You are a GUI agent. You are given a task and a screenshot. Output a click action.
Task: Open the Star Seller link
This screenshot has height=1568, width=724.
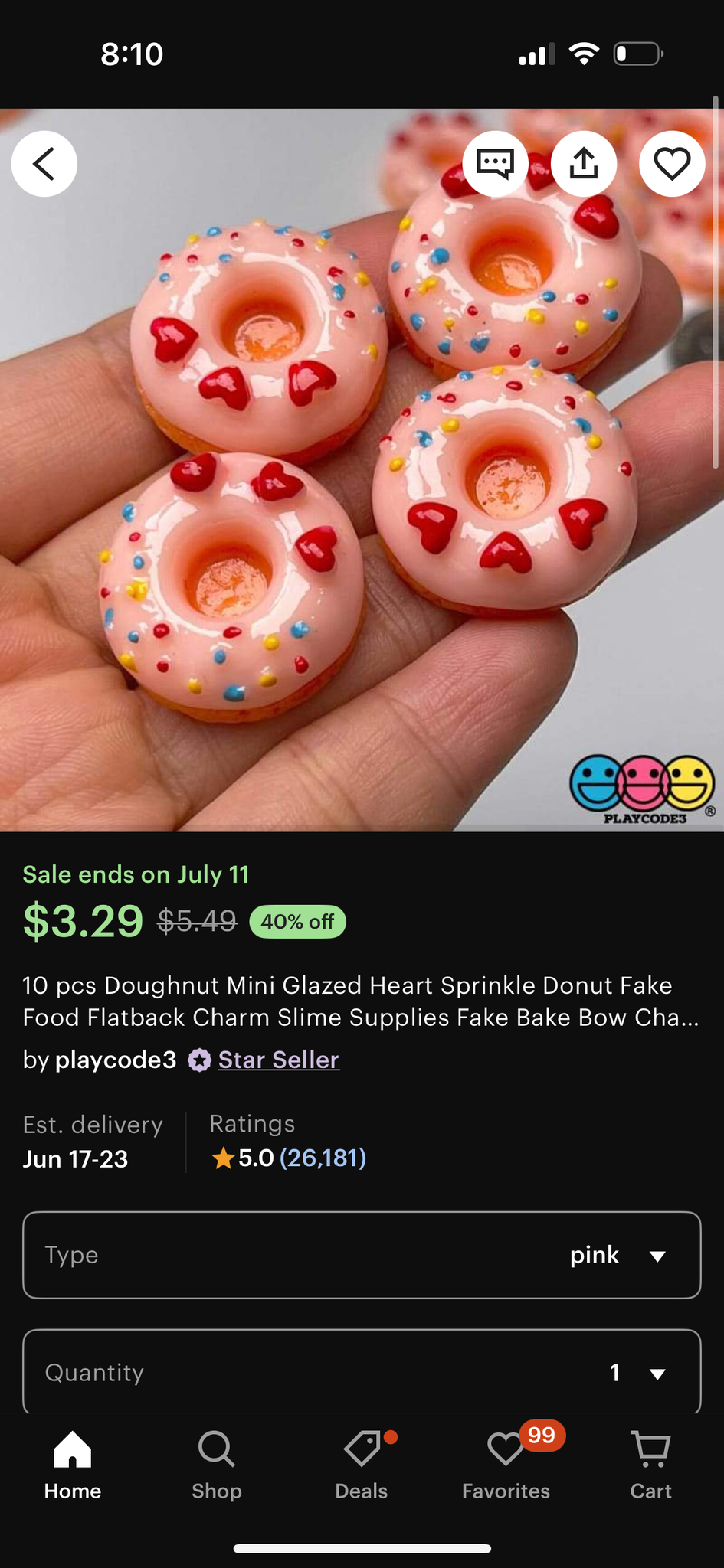pos(278,1060)
